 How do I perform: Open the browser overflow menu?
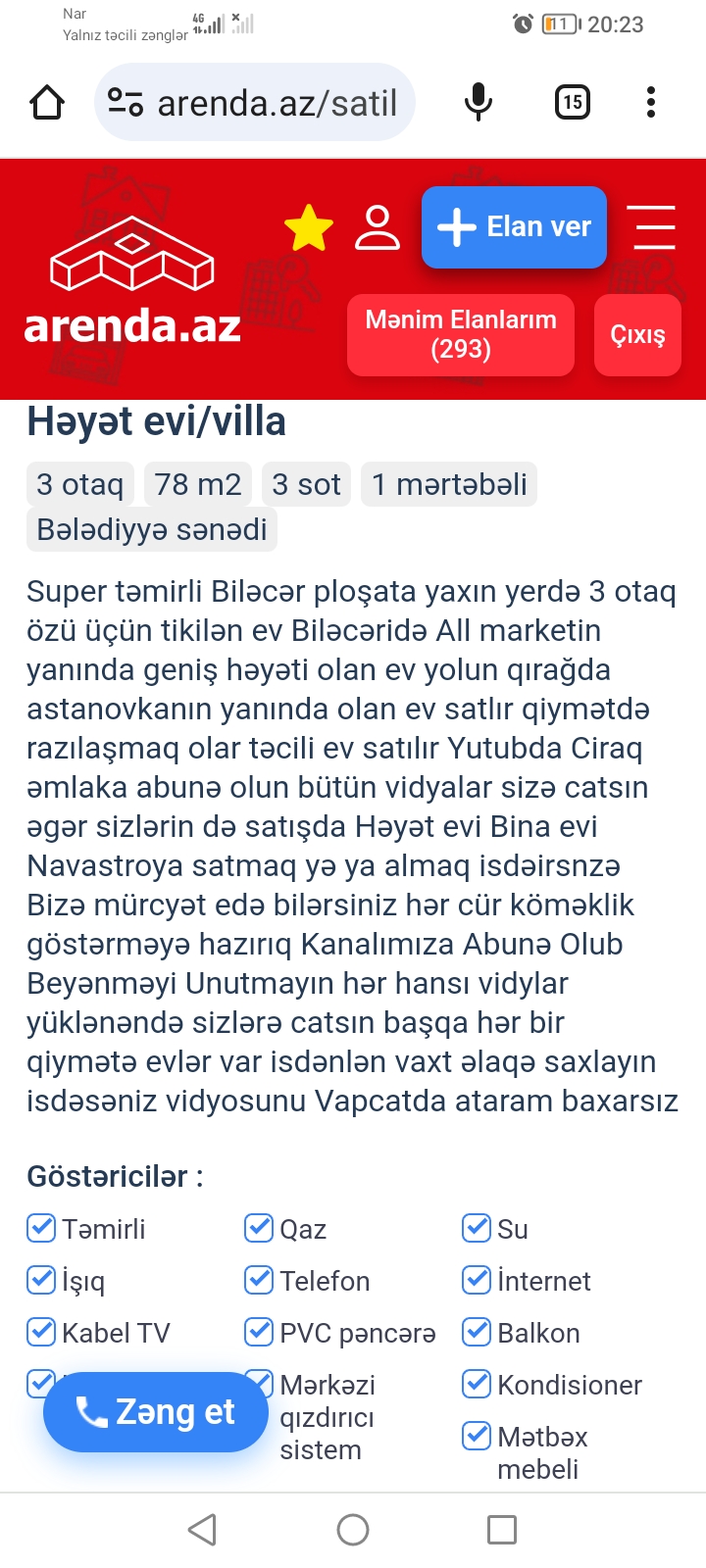click(x=651, y=102)
